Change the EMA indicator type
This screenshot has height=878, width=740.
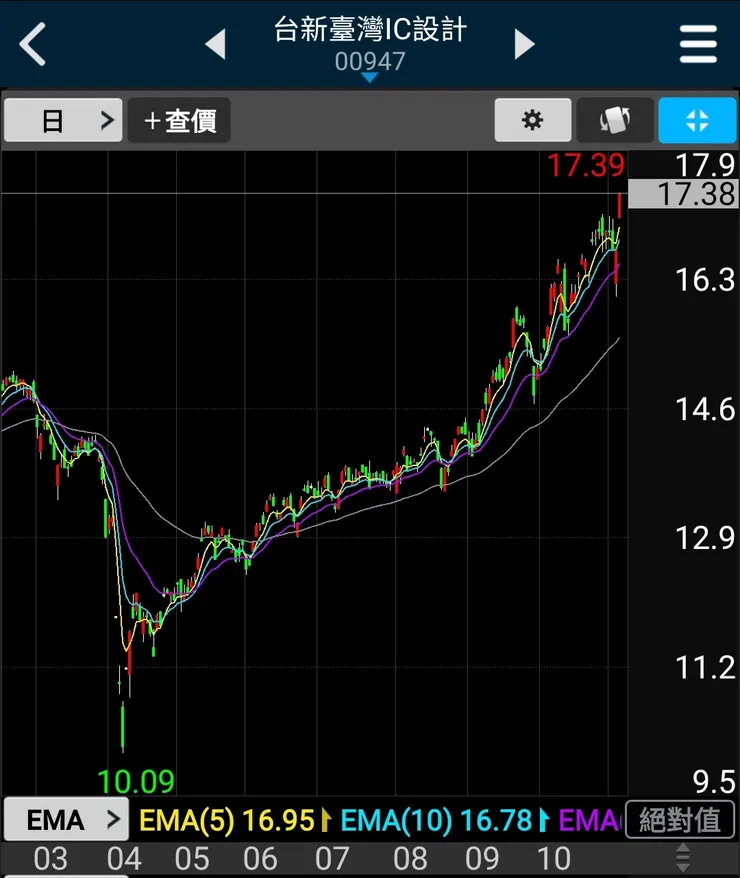point(66,821)
